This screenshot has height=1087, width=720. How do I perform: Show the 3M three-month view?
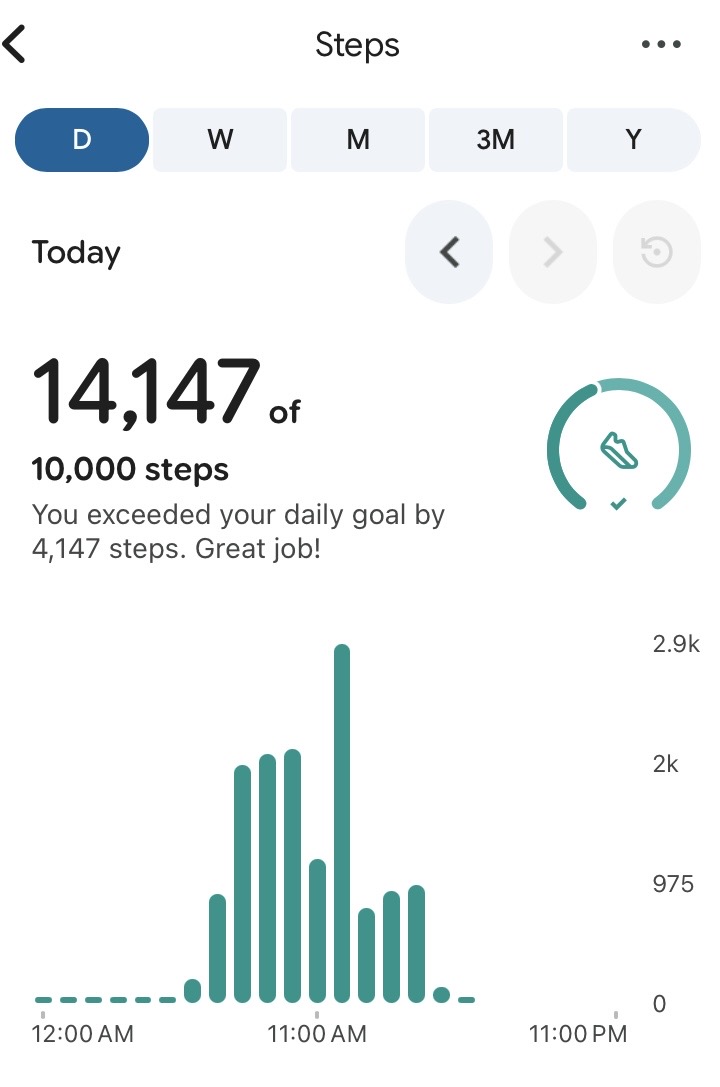point(495,139)
